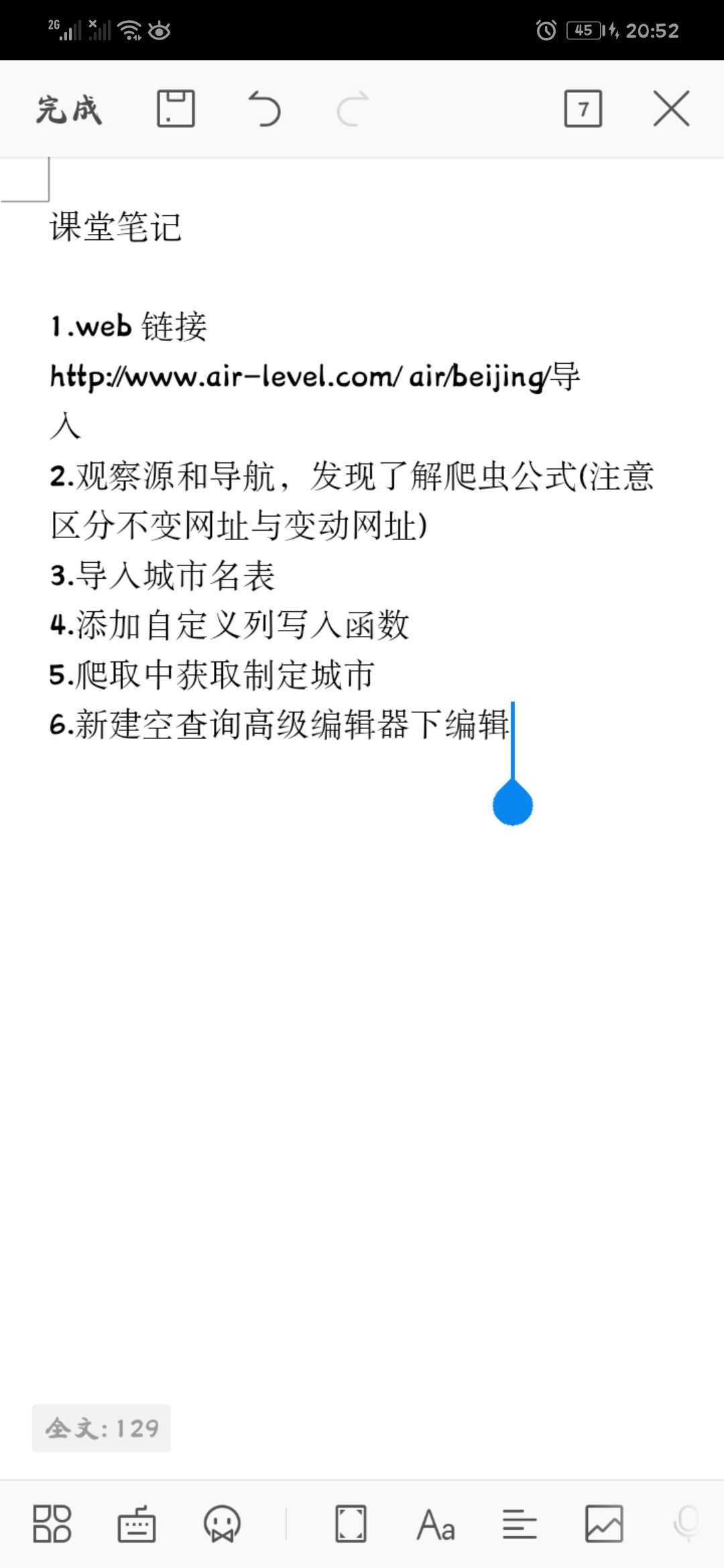724x1568 pixels.
Task: Open the assistant face icon
Action: tap(222, 1524)
